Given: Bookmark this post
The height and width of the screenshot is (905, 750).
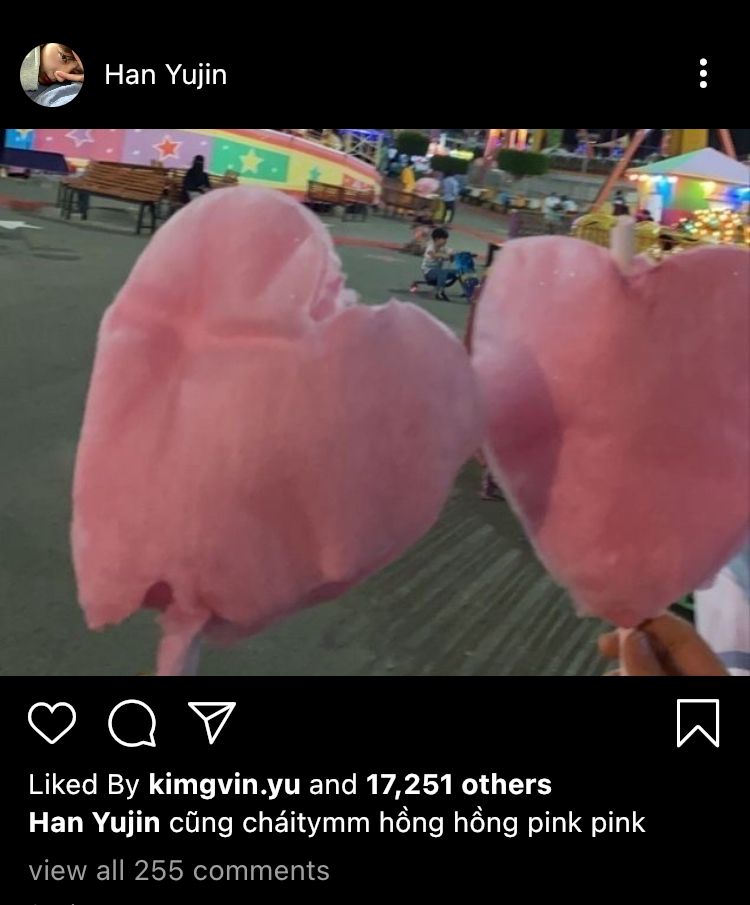Looking at the screenshot, I should [698, 723].
